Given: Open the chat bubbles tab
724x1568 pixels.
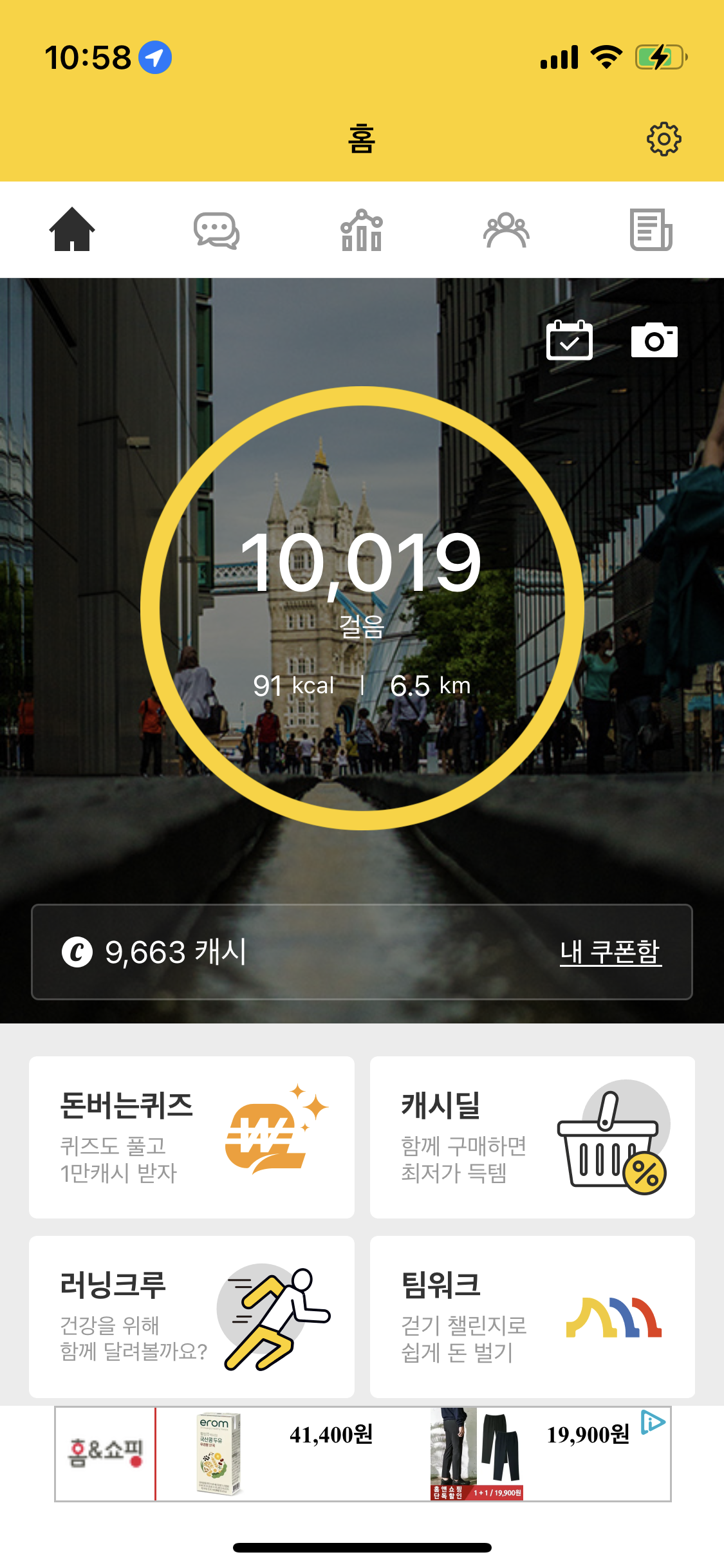Looking at the screenshot, I should (x=216, y=230).
